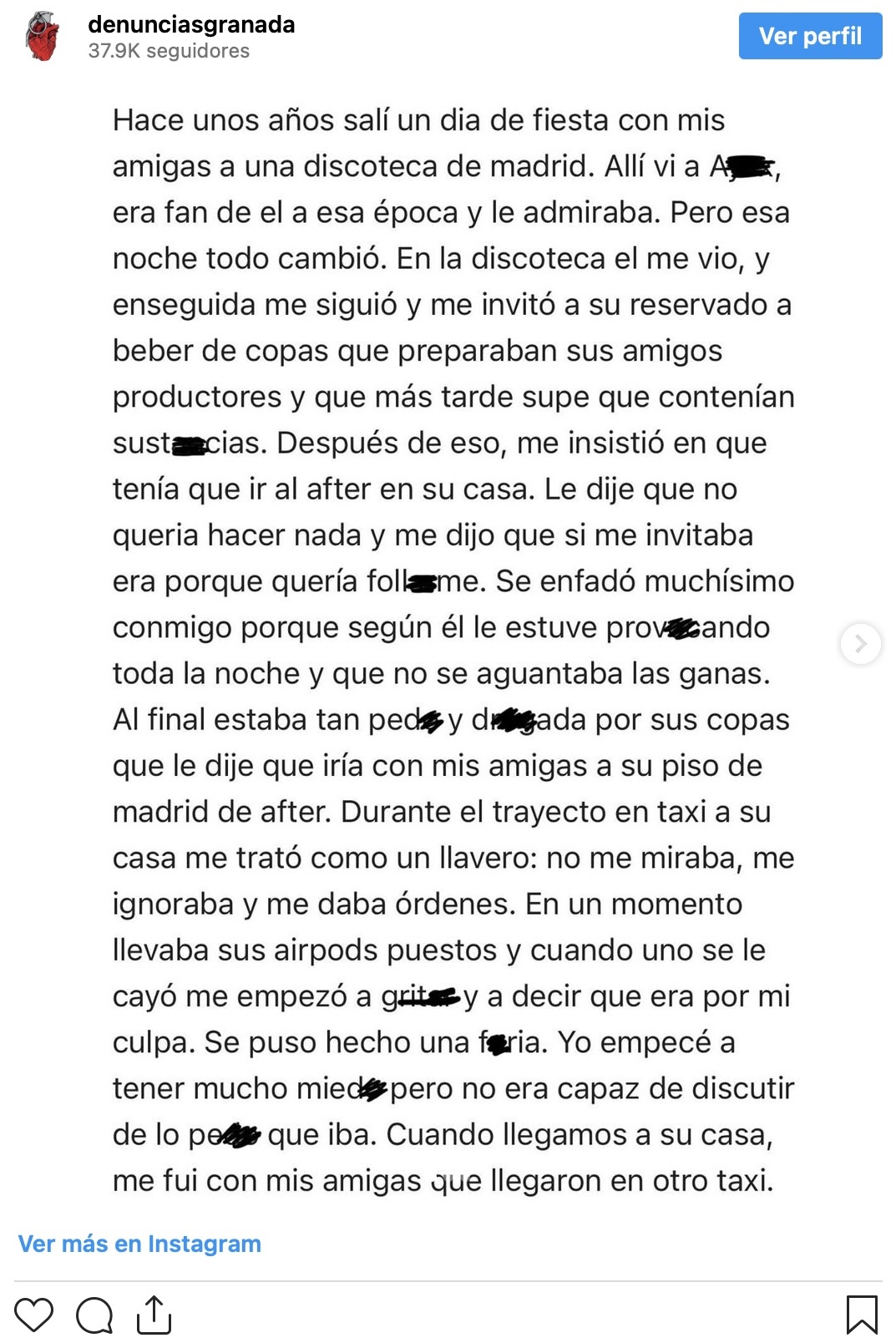Screen dimensions: 896x1343
Task: Open the denunciasgranada avatar picture
Action: (x=42, y=37)
